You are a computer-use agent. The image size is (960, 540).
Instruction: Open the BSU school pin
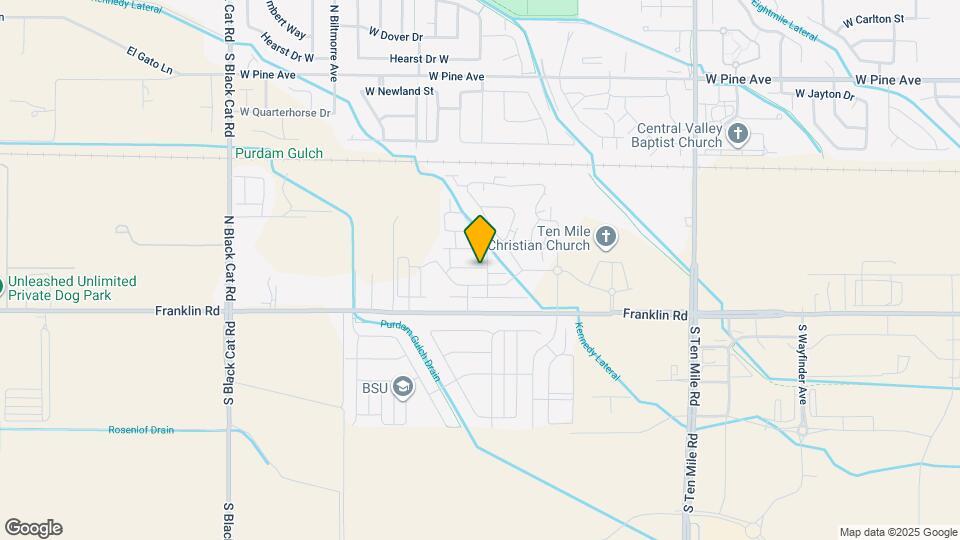point(403,388)
